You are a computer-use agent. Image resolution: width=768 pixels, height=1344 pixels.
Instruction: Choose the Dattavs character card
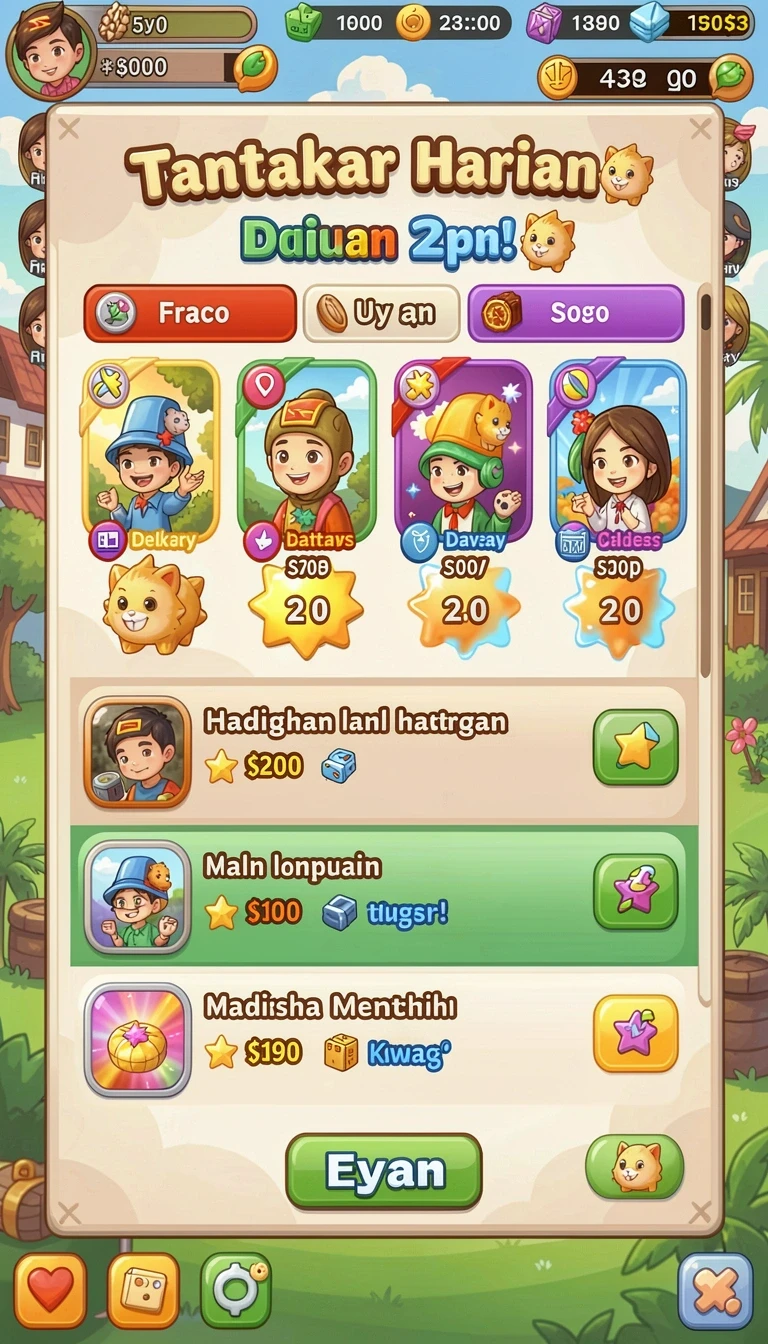(x=307, y=457)
